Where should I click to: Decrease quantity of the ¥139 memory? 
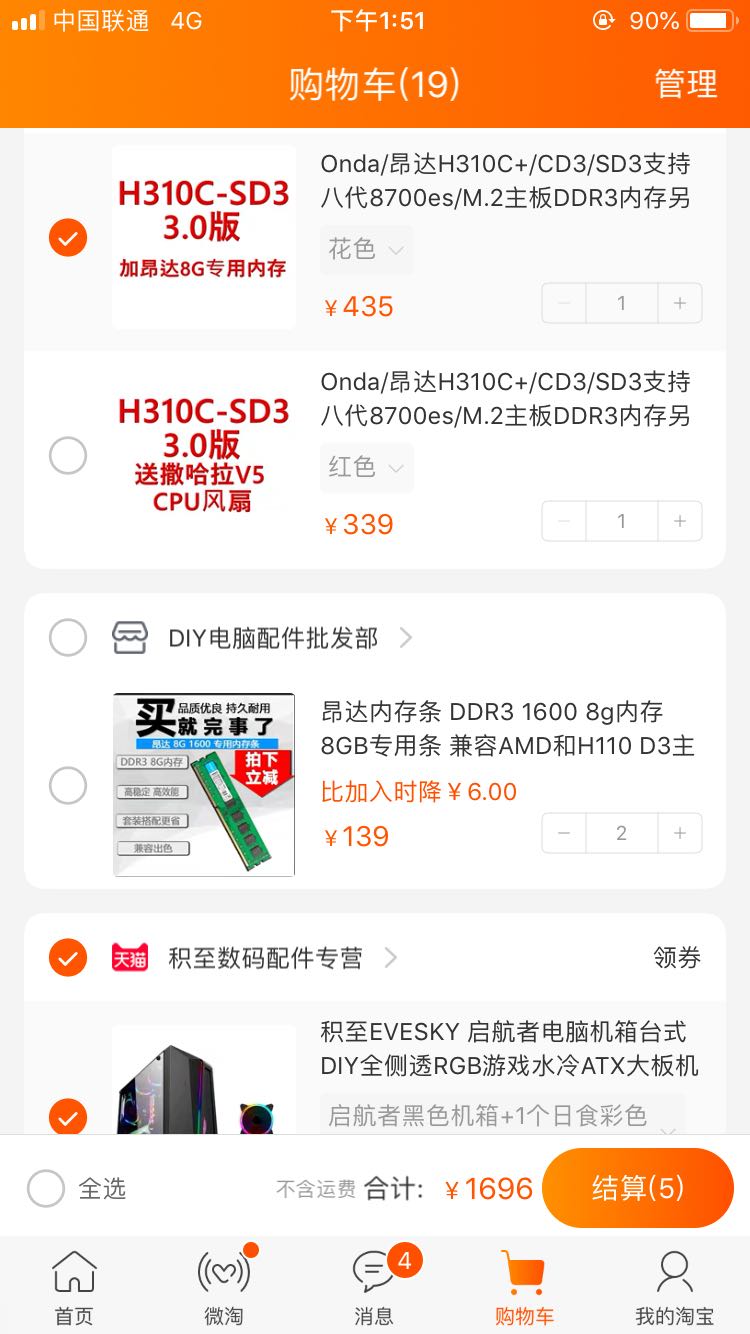565,833
